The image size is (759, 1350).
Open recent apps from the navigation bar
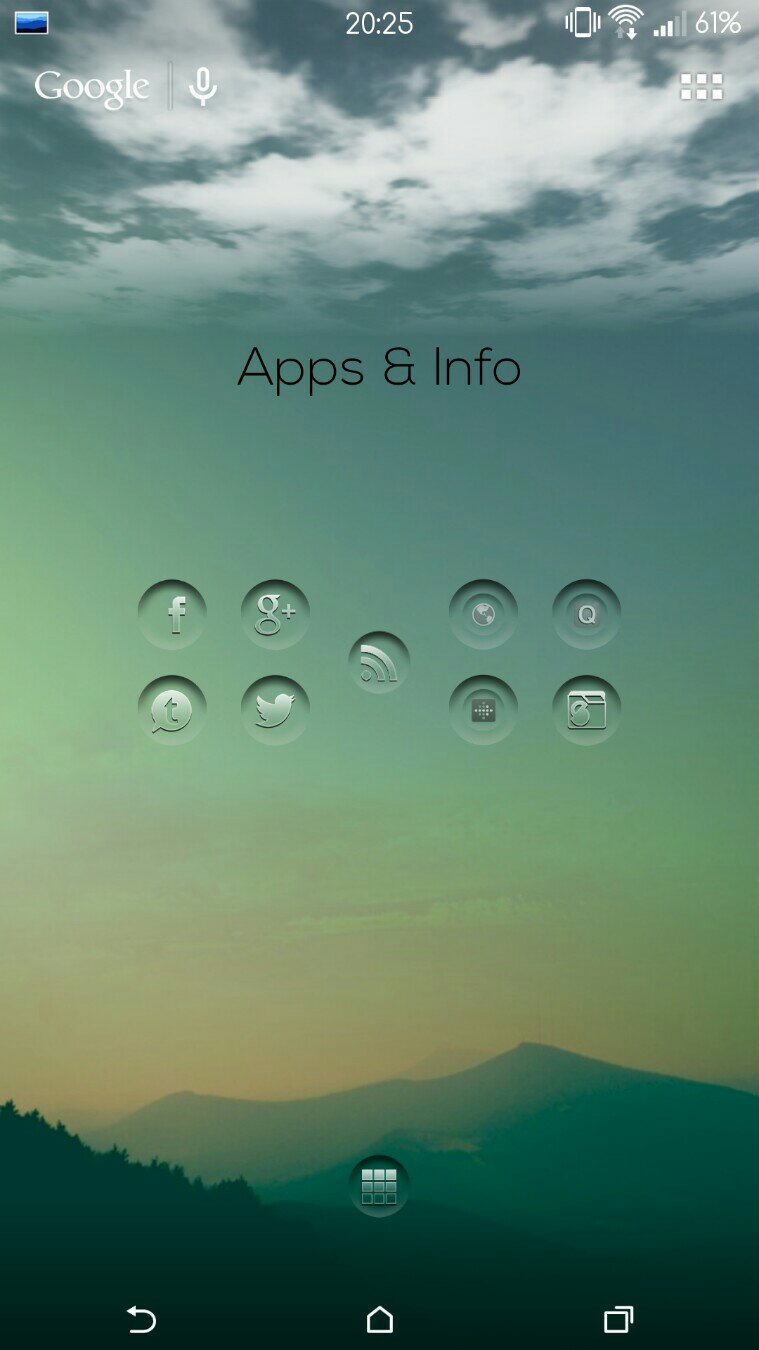pyautogui.click(x=618, y=1320)
